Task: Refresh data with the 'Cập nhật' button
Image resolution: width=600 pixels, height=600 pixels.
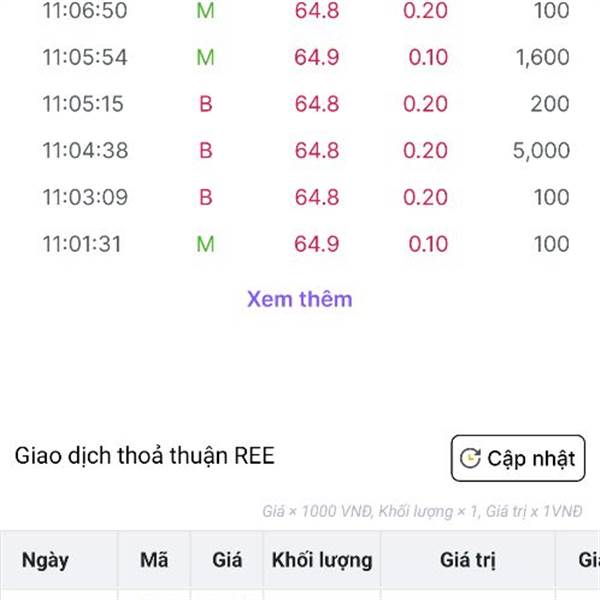Action: point(518,458)
